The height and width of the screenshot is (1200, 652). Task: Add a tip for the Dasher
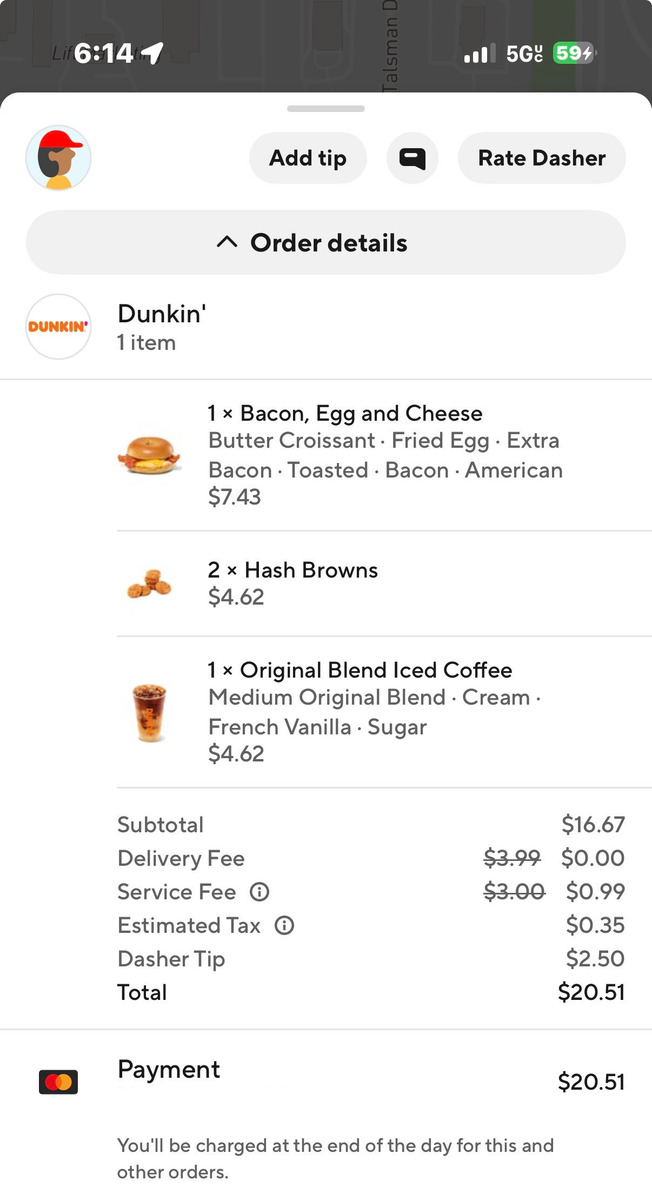307,158
